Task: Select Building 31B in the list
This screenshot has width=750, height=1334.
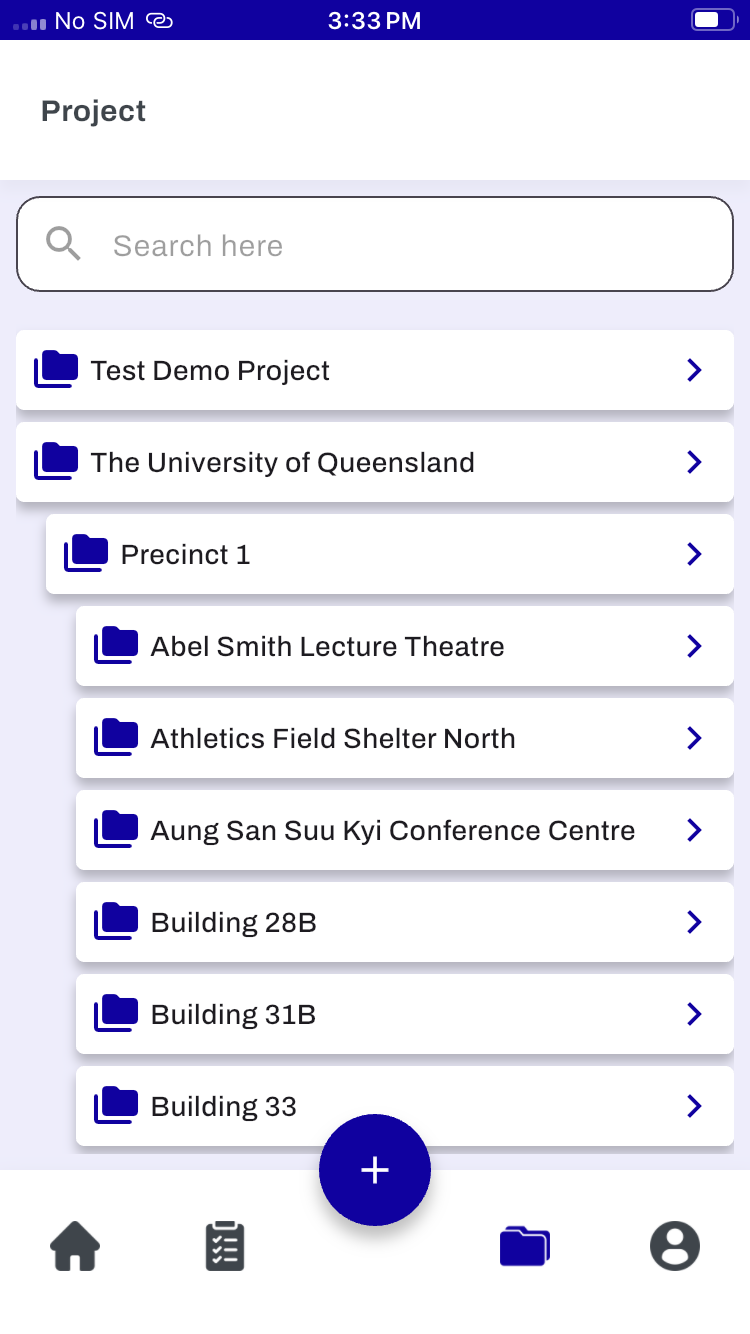Action: pyautogui.click(x=405, y=1014)
